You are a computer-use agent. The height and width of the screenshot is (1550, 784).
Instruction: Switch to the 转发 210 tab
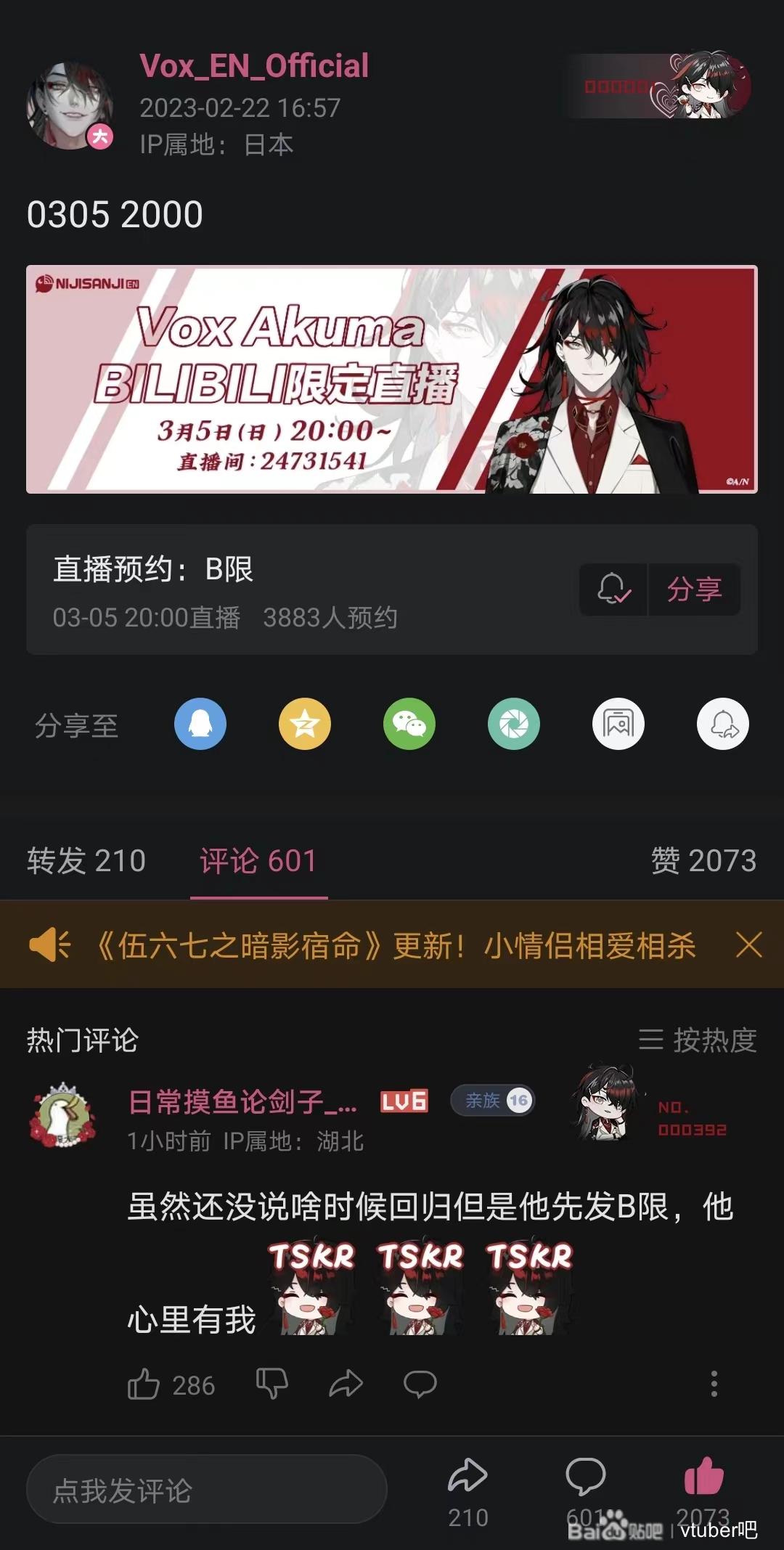(x=86, y=861)
